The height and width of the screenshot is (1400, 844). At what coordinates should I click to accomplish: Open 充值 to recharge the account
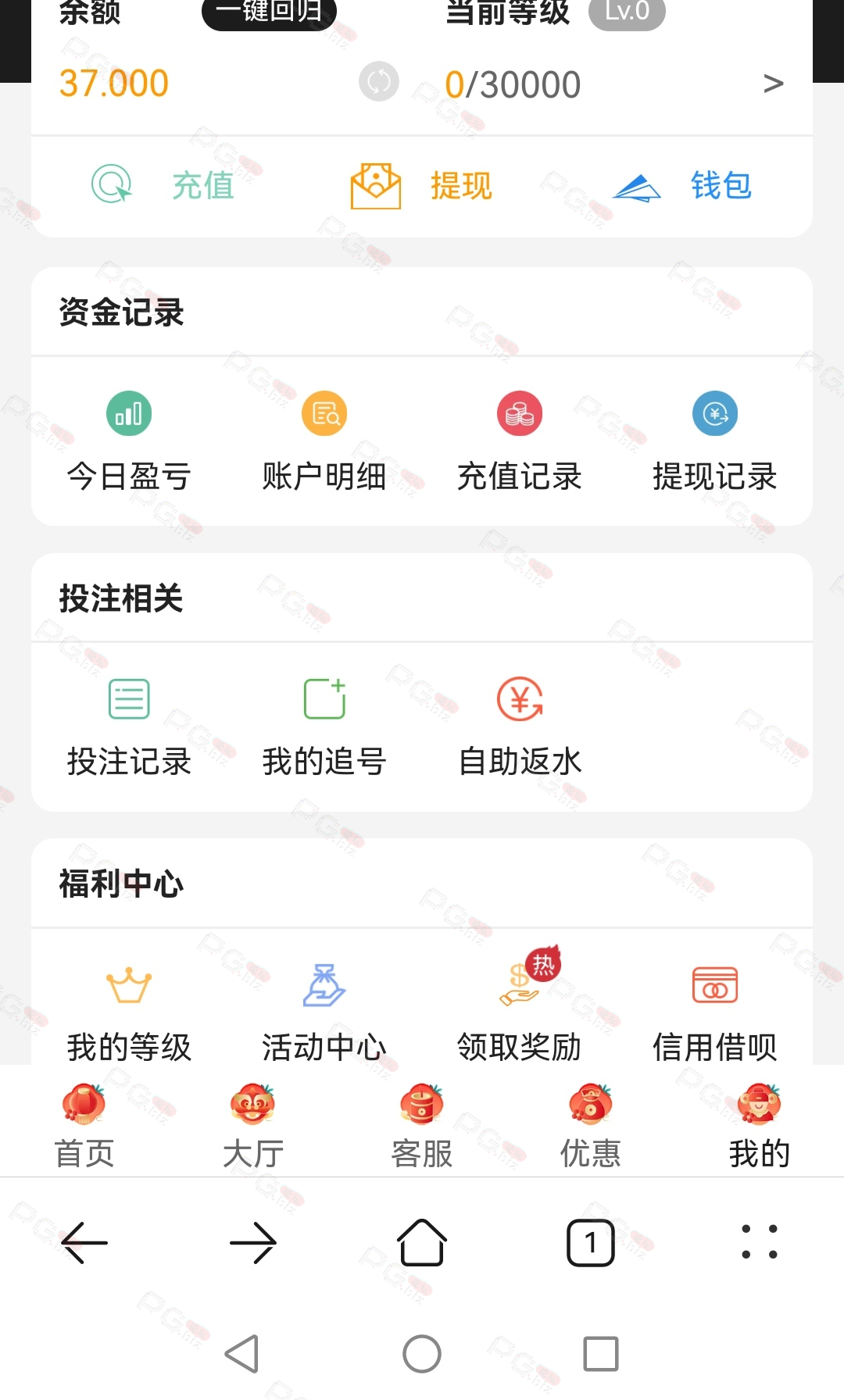click(x=163, y=185)
